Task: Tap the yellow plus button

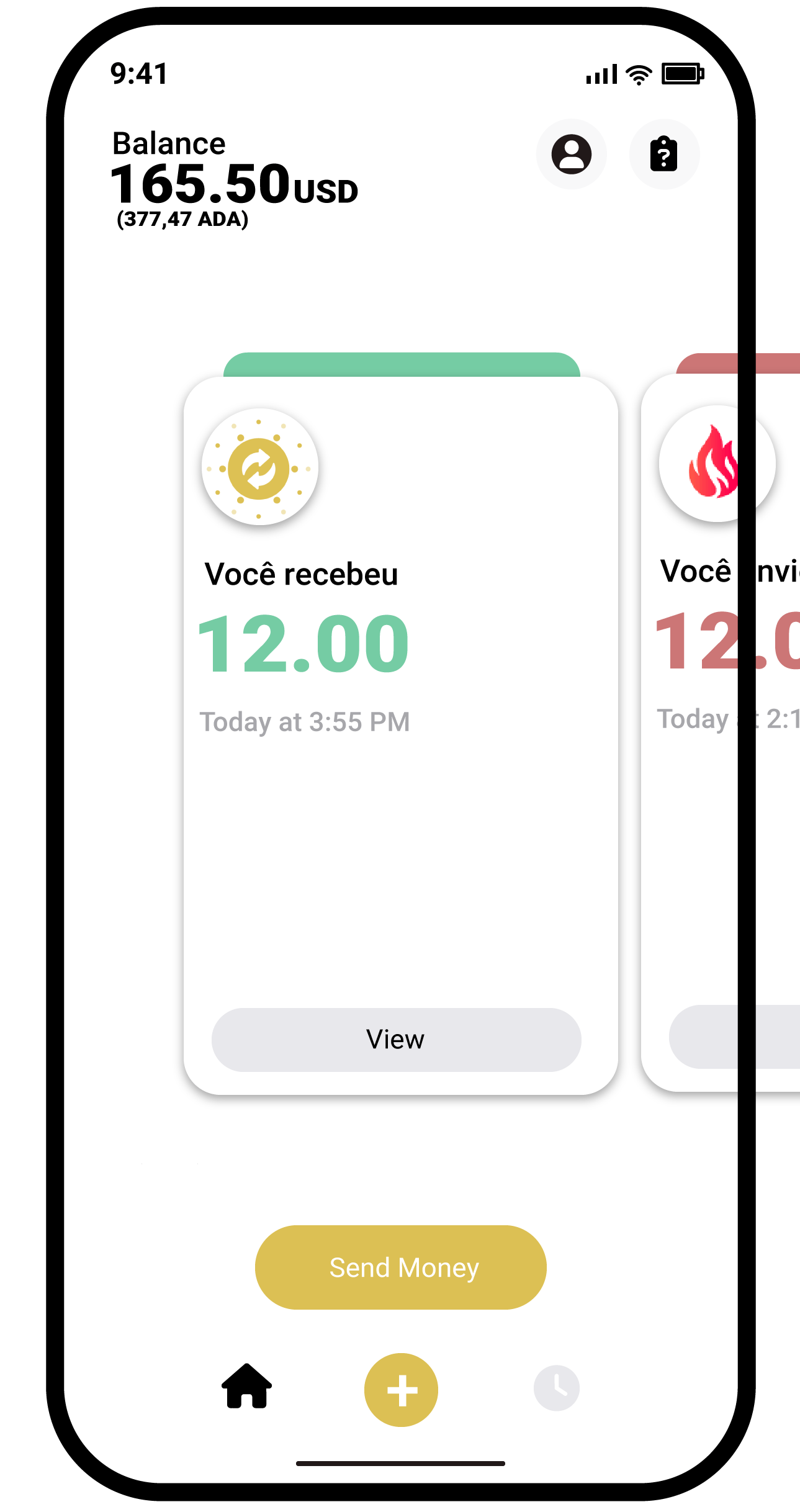Action: tap(401, 1390)
